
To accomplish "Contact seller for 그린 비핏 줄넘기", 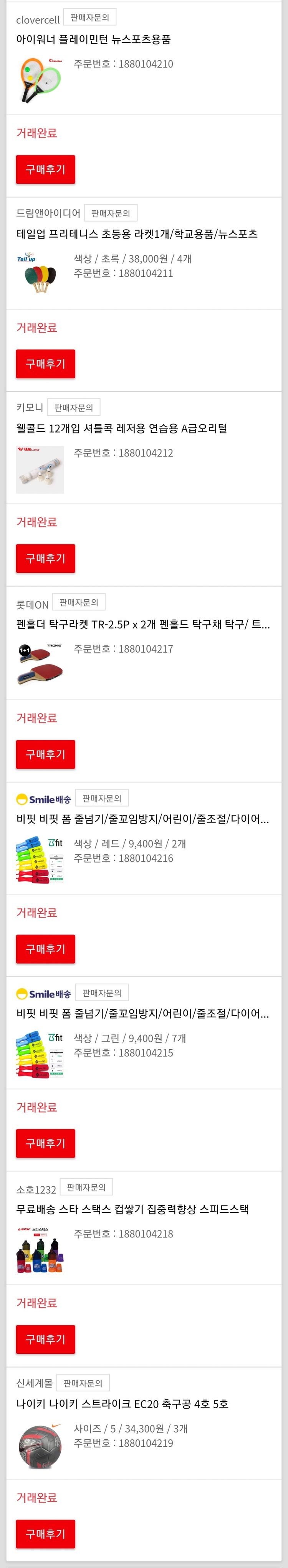I will [102, 993].
